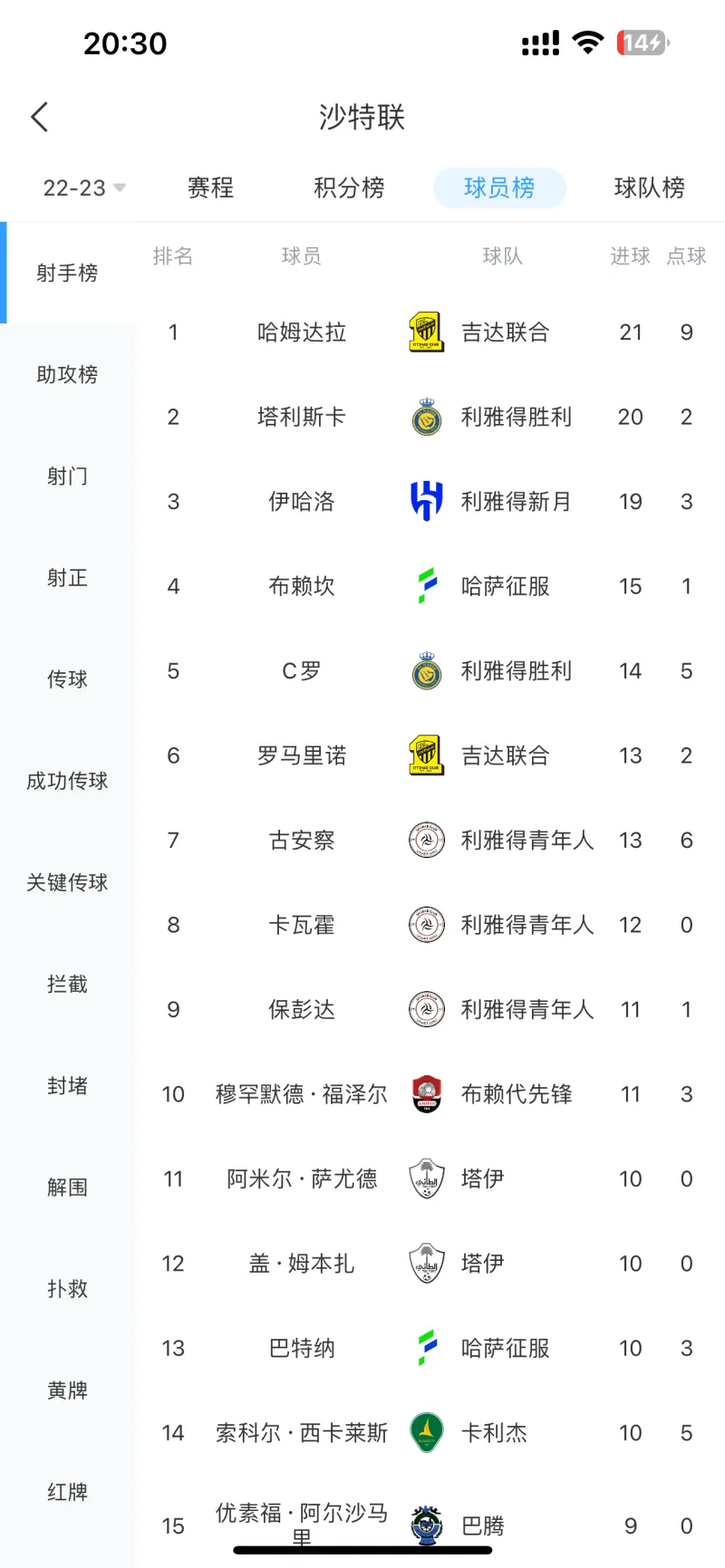Open player 塔利斯卡's row
Screen dimensions: 725x1568
430,417
